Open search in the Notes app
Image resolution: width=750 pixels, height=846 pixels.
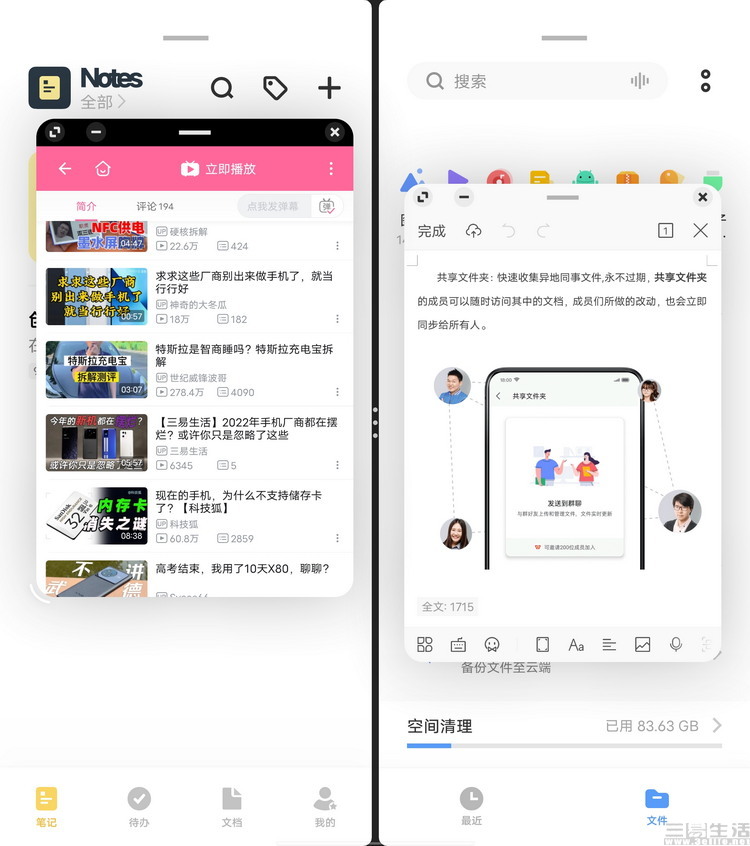222,88
